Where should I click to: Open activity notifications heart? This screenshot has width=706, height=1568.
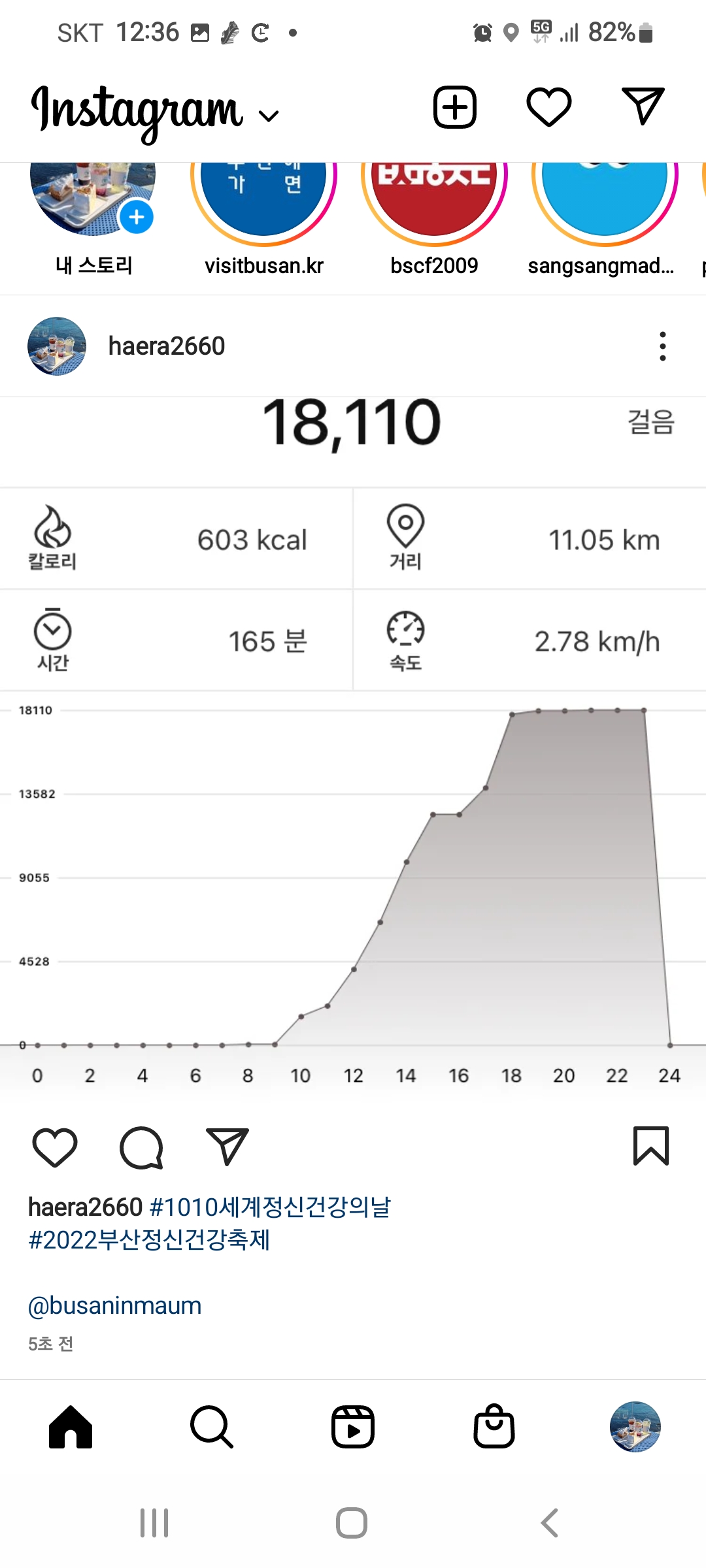pos(548,107)
